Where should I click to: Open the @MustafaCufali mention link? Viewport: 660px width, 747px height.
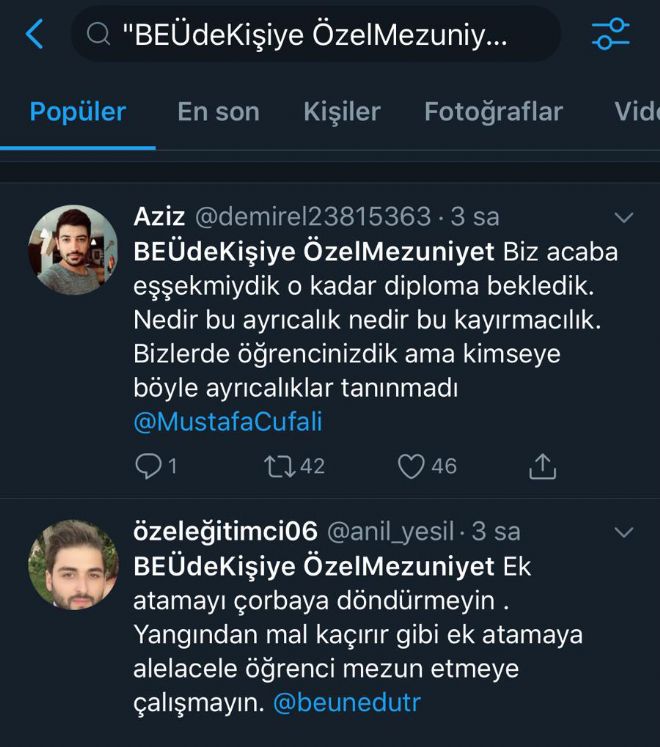(227, 422)
